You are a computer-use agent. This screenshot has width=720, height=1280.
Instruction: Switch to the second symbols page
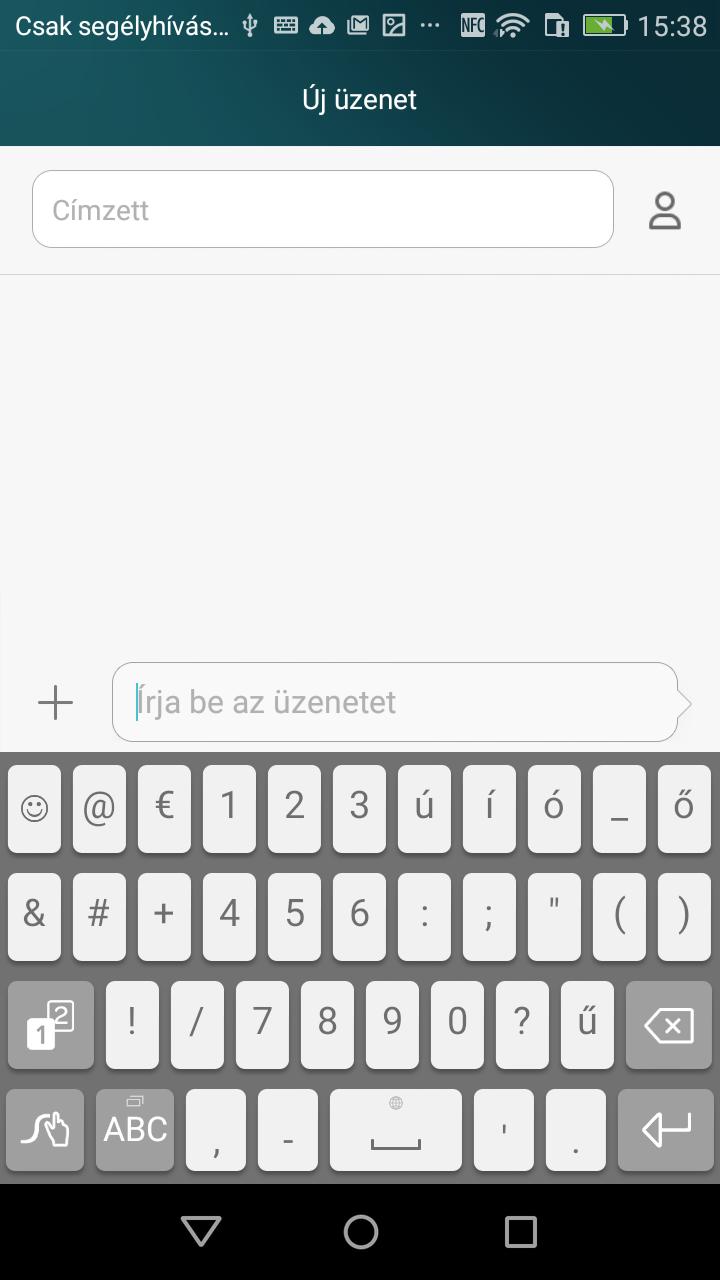point(50,1024)
